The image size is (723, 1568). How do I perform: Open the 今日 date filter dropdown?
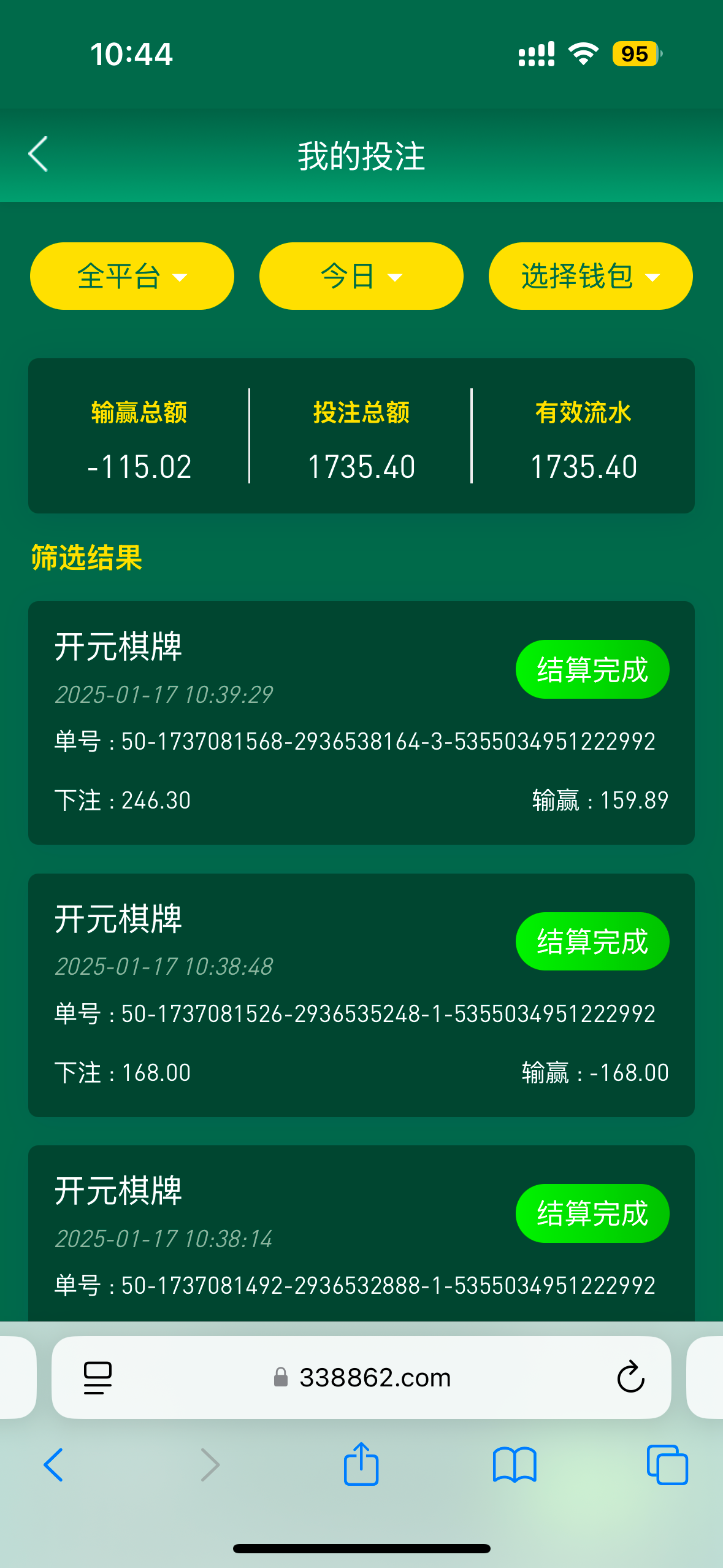[361, 275]
